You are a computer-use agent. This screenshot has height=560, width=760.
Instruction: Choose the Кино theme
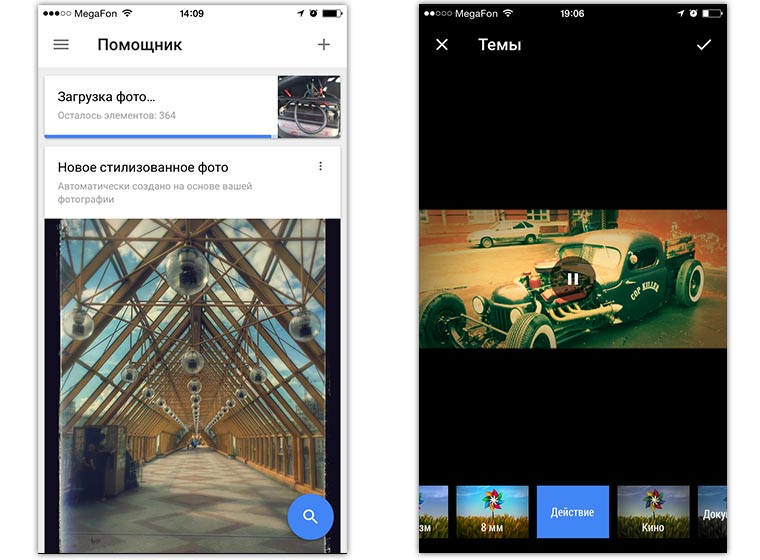pos(653,512)
